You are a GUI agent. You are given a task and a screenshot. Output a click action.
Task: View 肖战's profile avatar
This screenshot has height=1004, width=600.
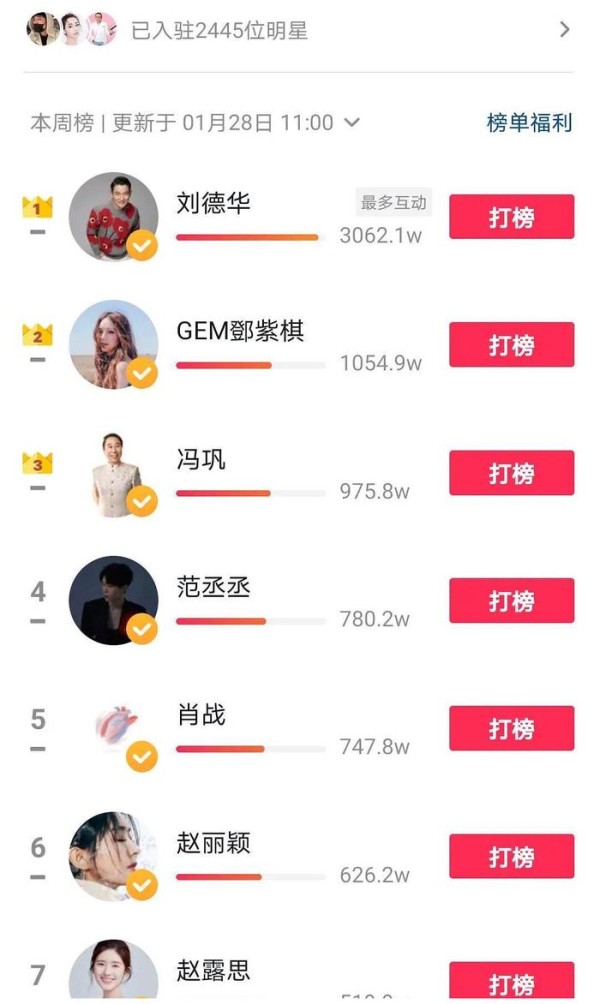(x=113, y=728)
